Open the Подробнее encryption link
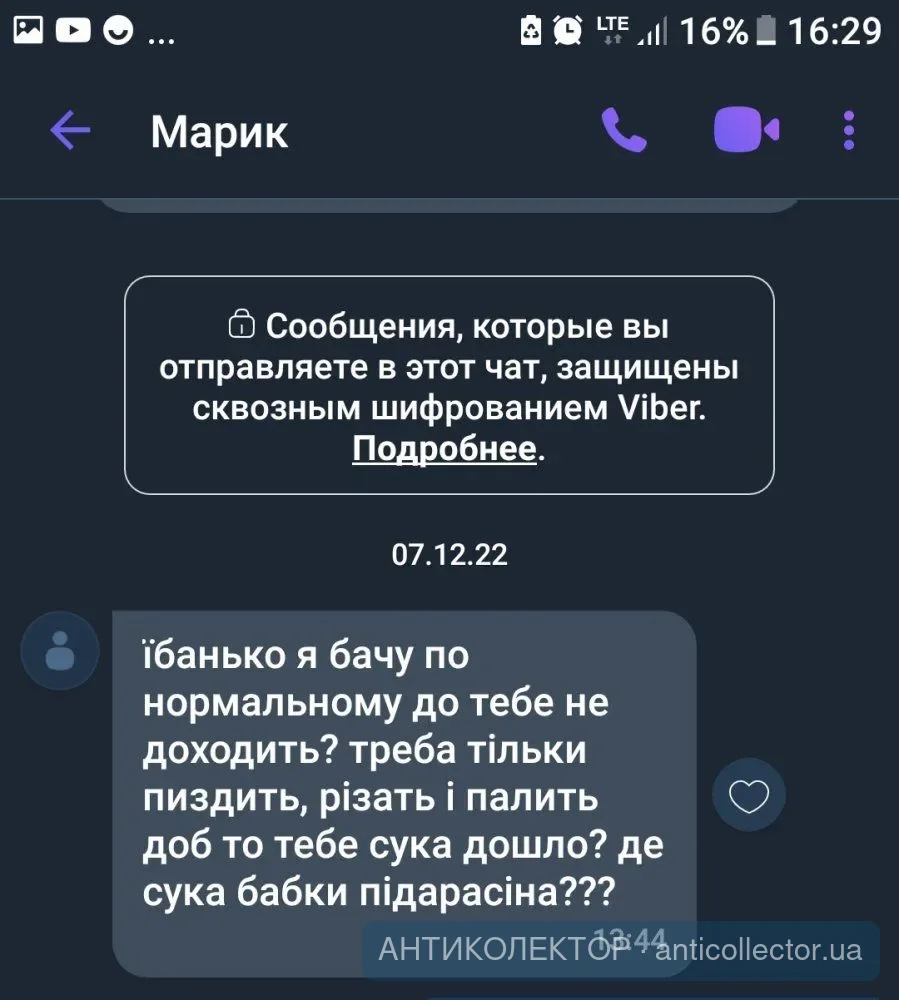Screen dimensions: 899x1000 click(444, 449)
